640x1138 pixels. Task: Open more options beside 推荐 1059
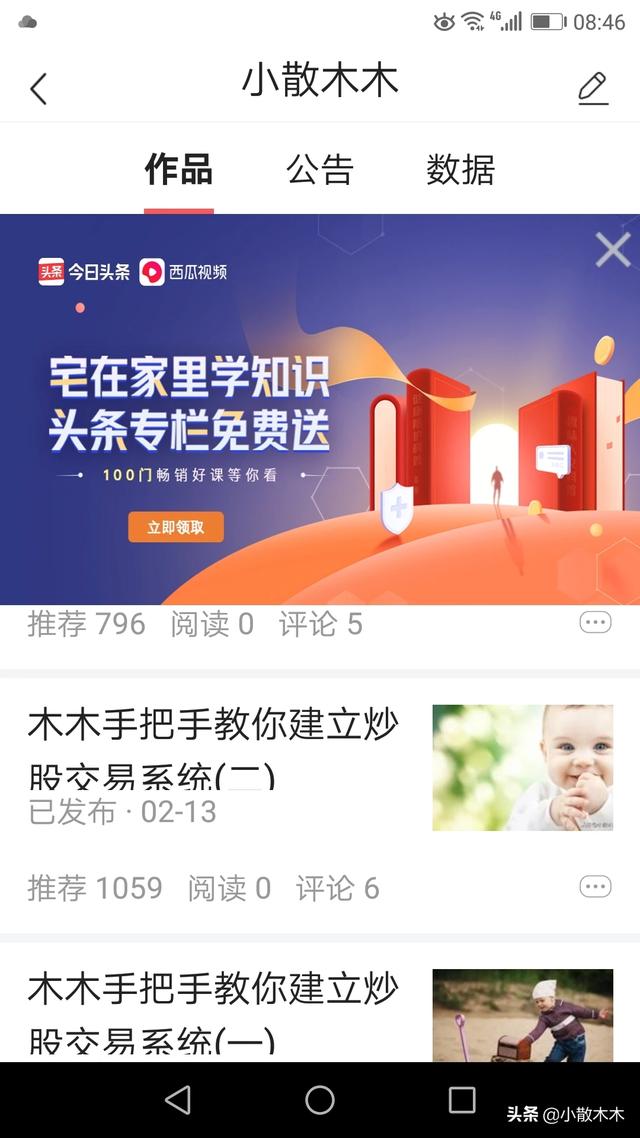pyautogui.click(x=595, y=886)
